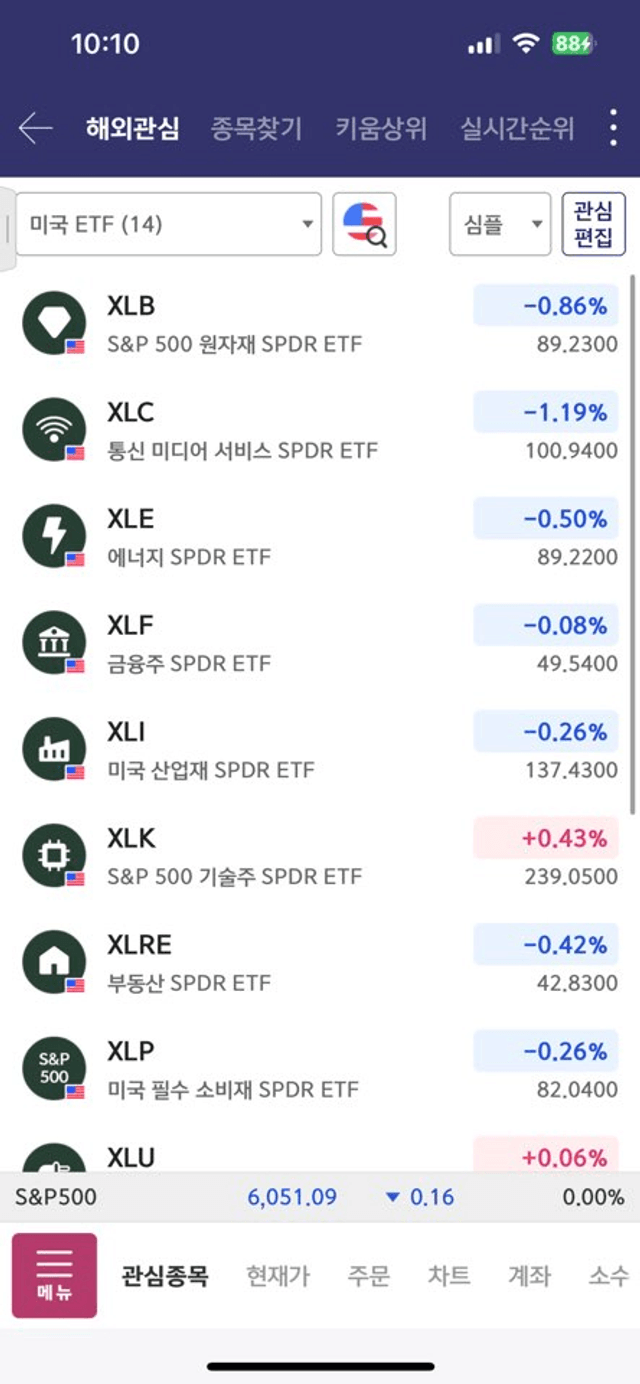Expand the 미국 ETF (14) dropdown
The image size is (640, 1384).
click(x=168, y=224)
